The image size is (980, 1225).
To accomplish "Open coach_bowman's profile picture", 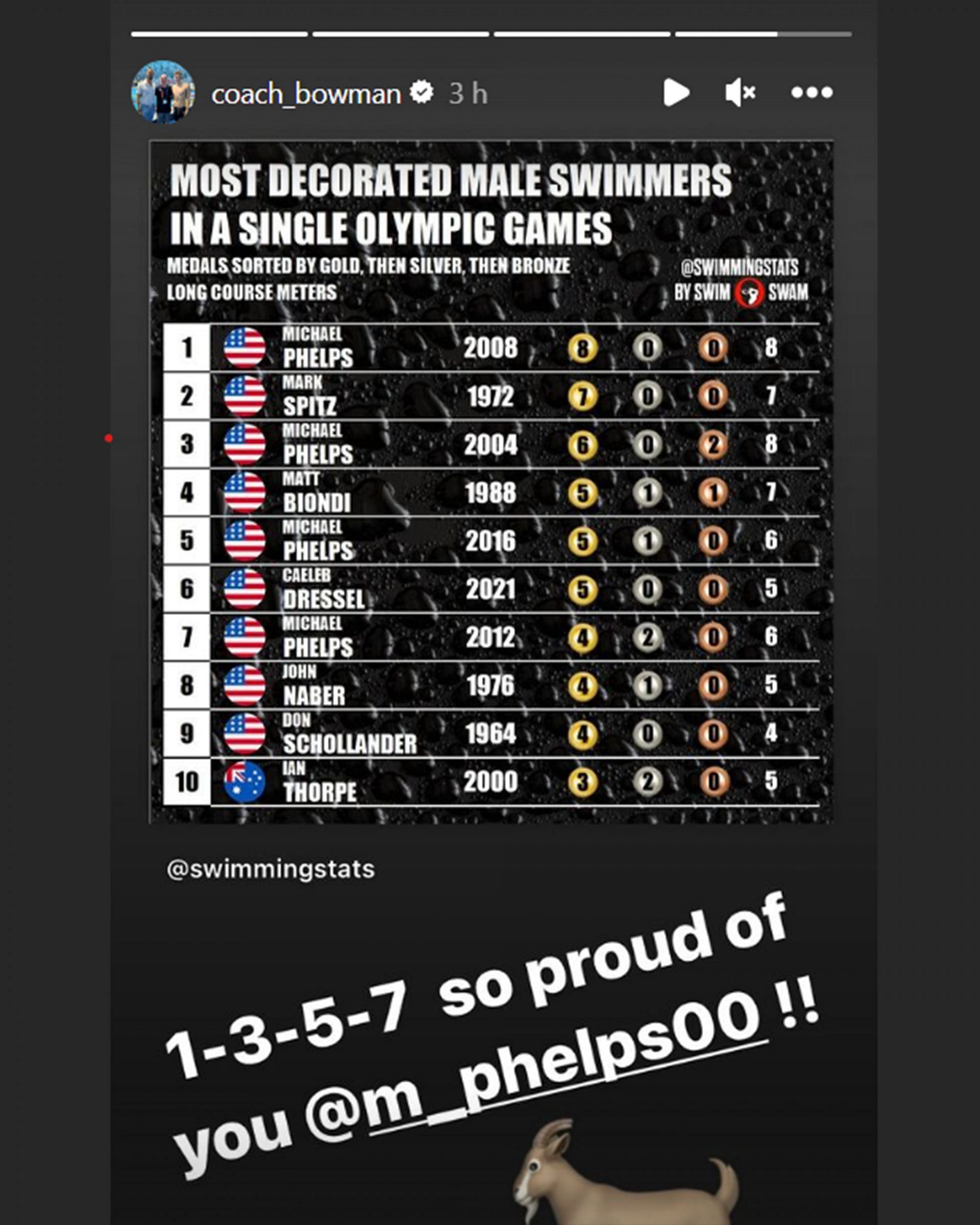I will click(x=163, y=92).
